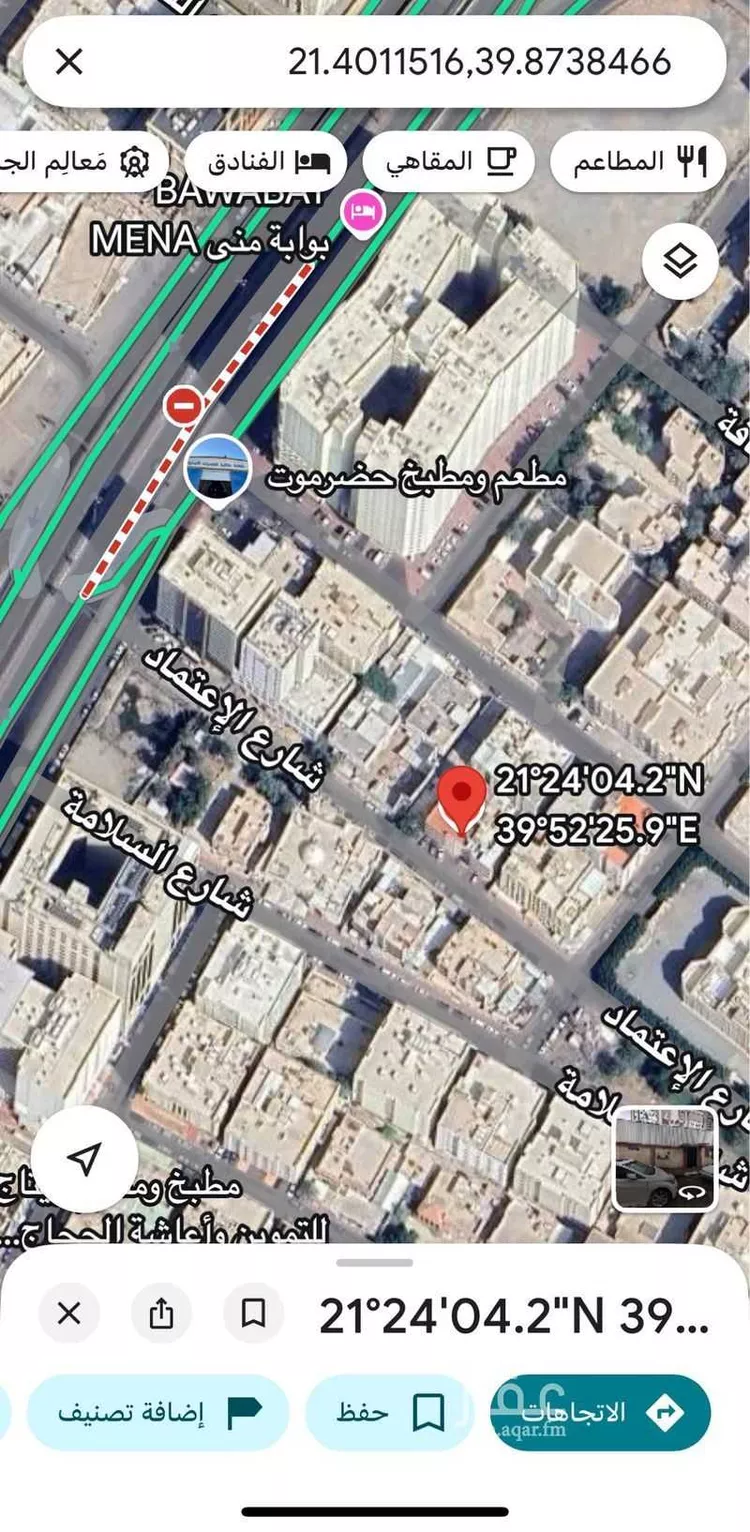
Task: Clear the coordinates in the search bar
Action: [68, 62]
